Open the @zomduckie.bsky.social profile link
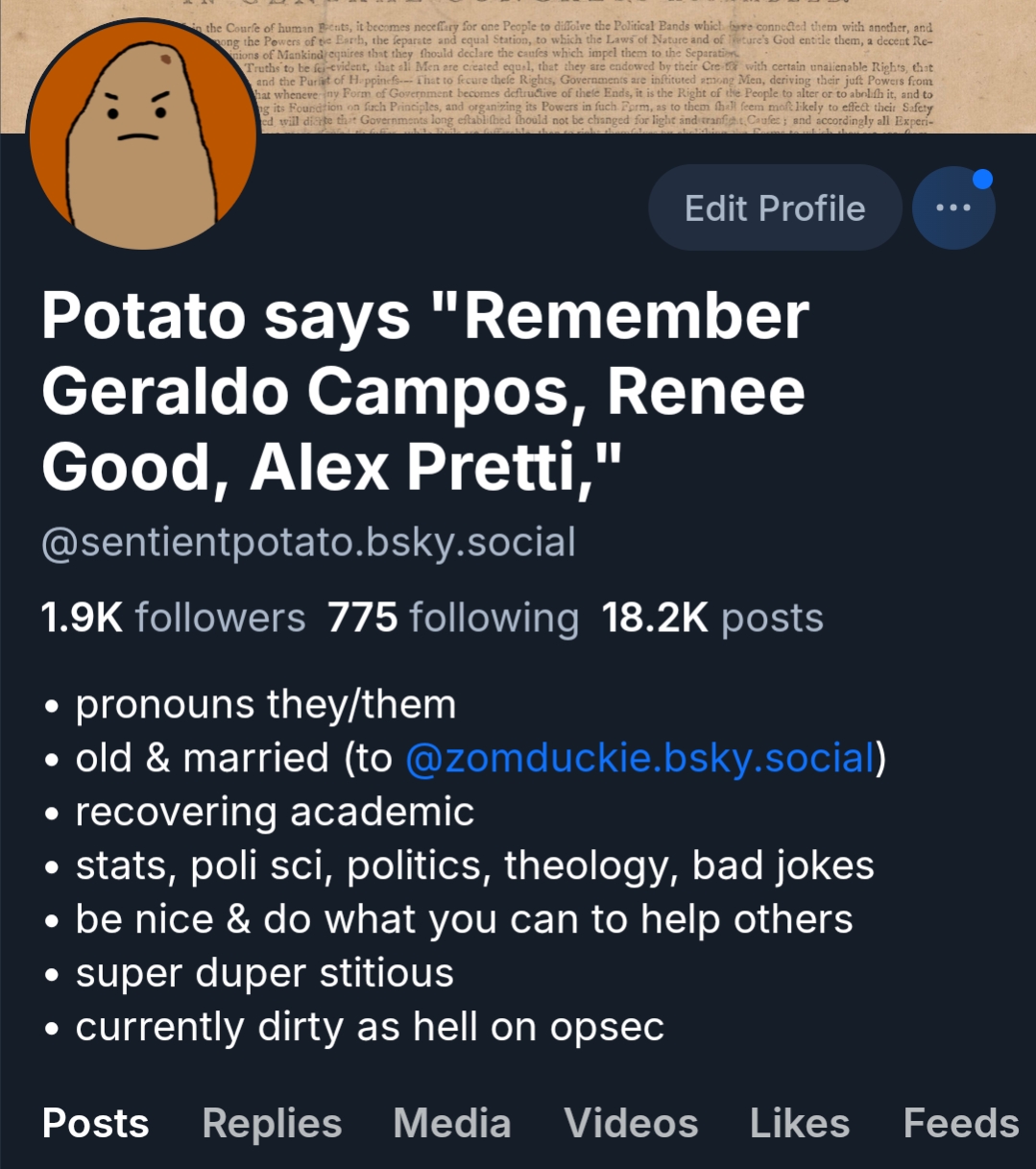Image resolution: width=1036 pixels, height=1169 pixels. coord(640,758)
